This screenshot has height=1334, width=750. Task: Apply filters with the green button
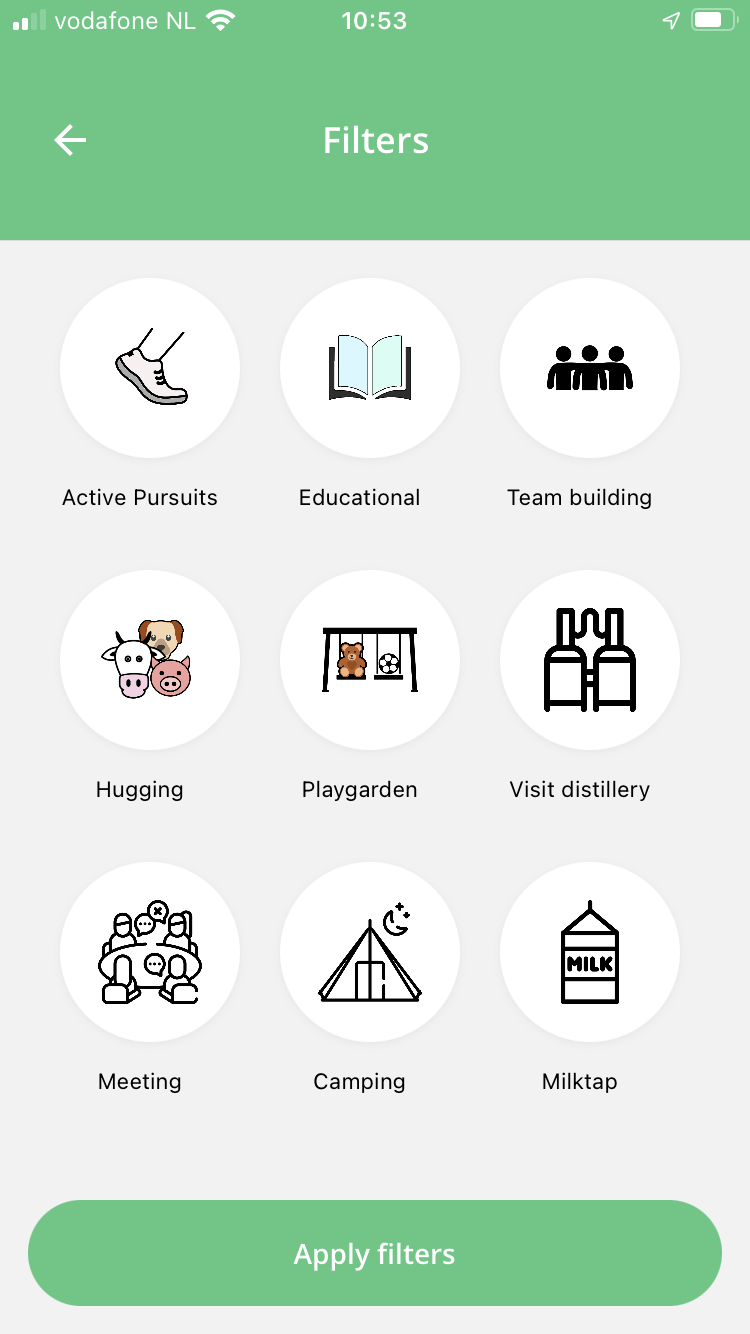(375, 1253)
